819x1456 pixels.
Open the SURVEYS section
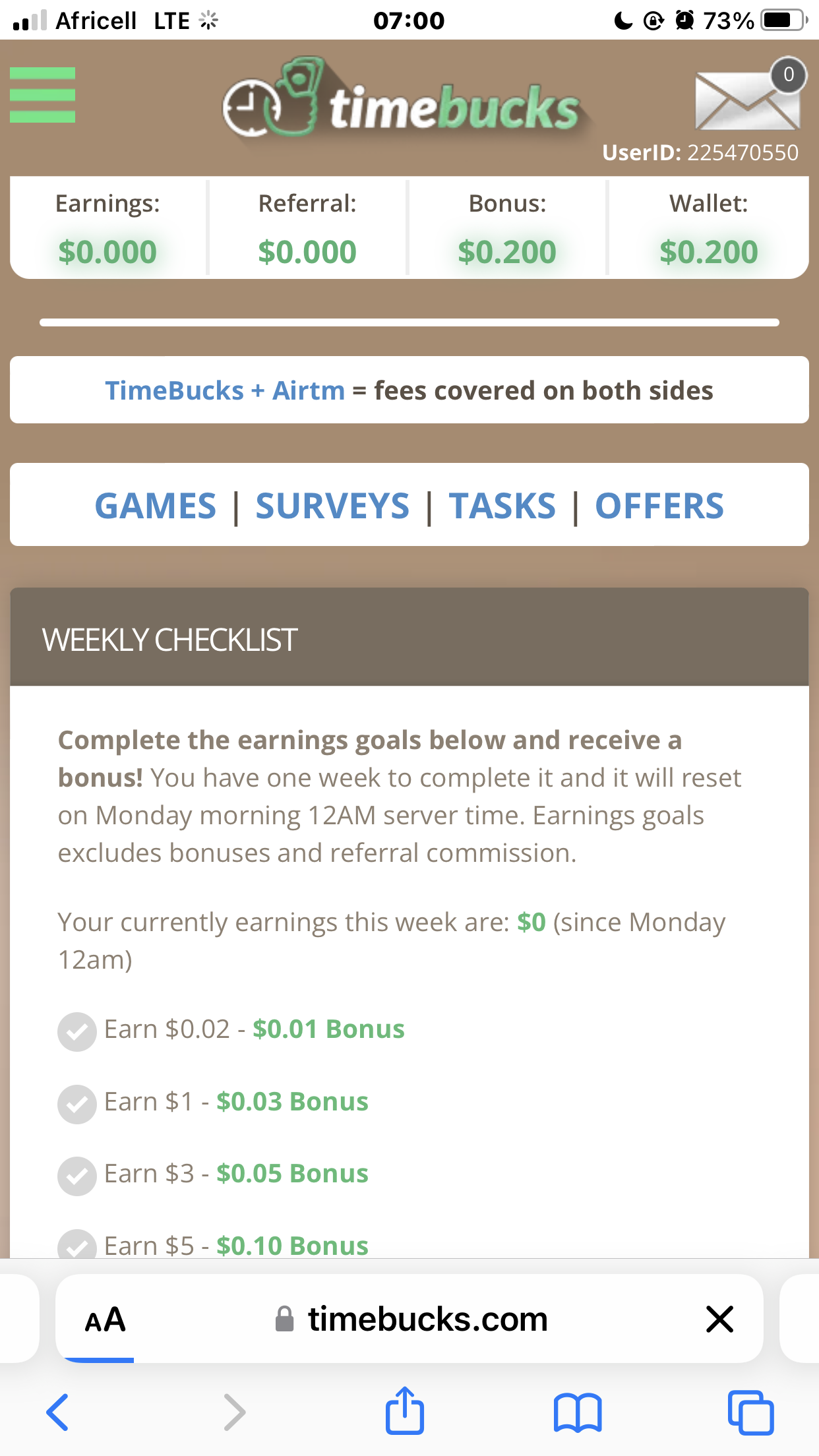coord(332,506)
